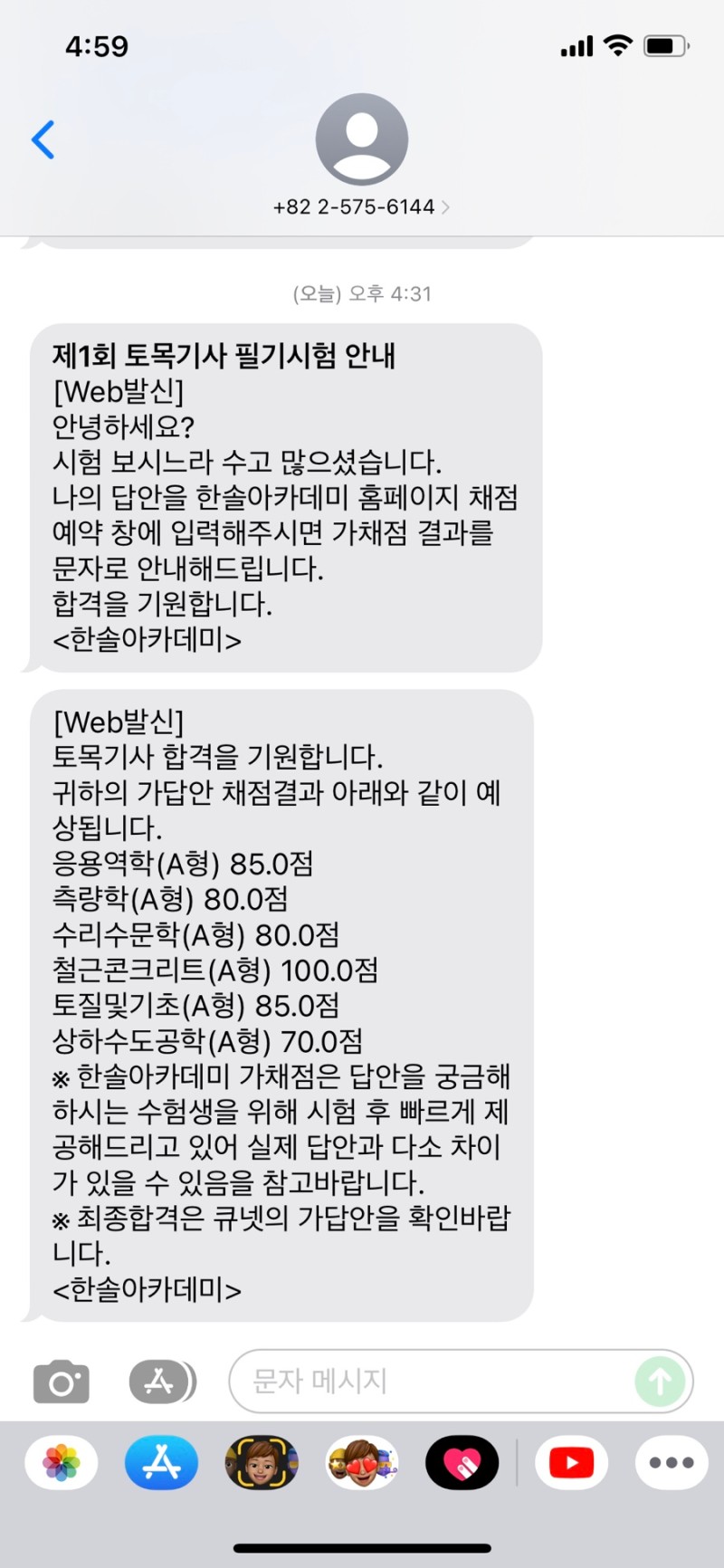Open contact details for +82 2-575-6144
The height and width of the screenshot is (1568, 724).
[x=361, y=206]
